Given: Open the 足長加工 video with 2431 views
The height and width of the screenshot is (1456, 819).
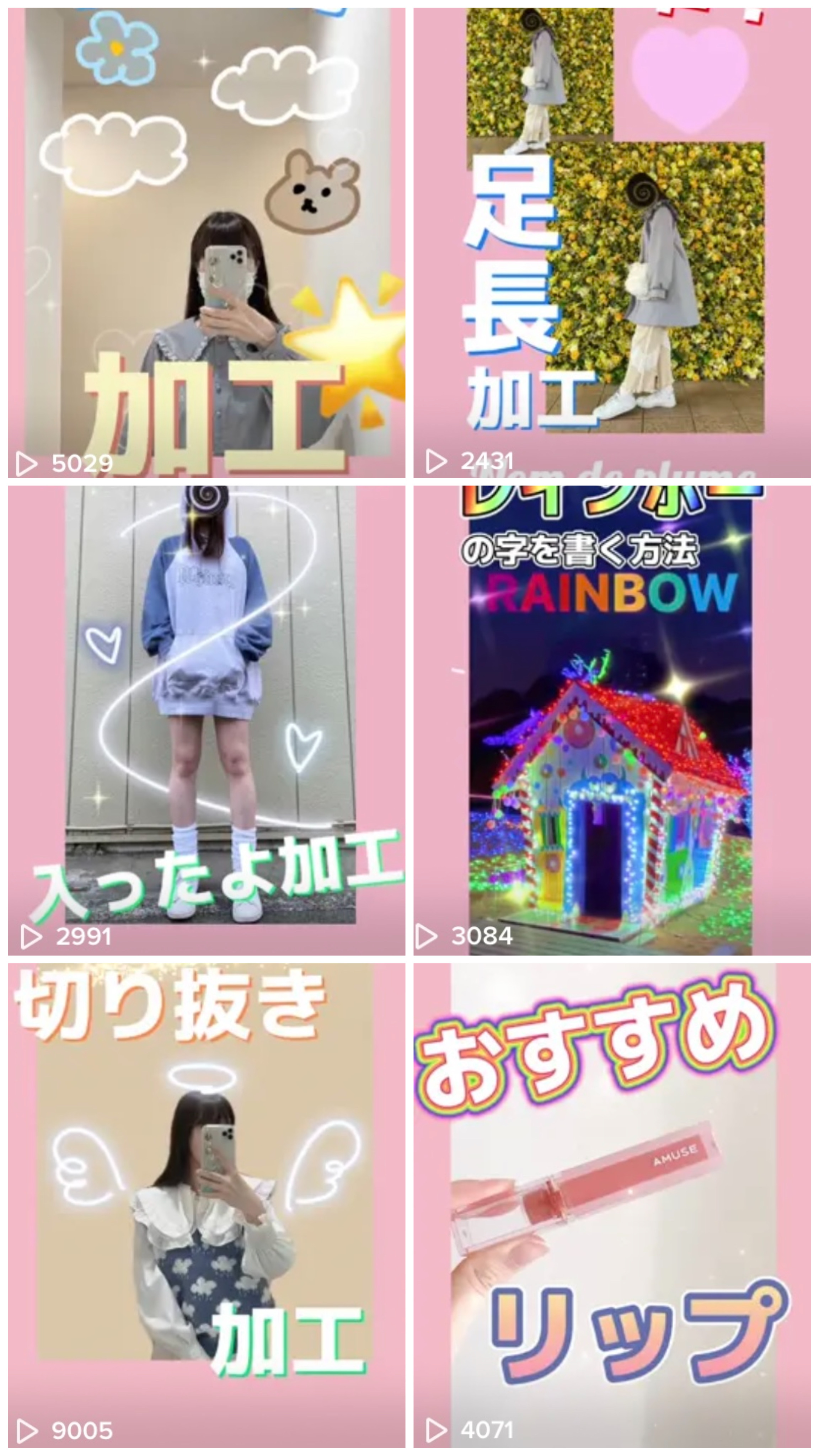Looking at the screenshot, I should click(x=611, y=243).
